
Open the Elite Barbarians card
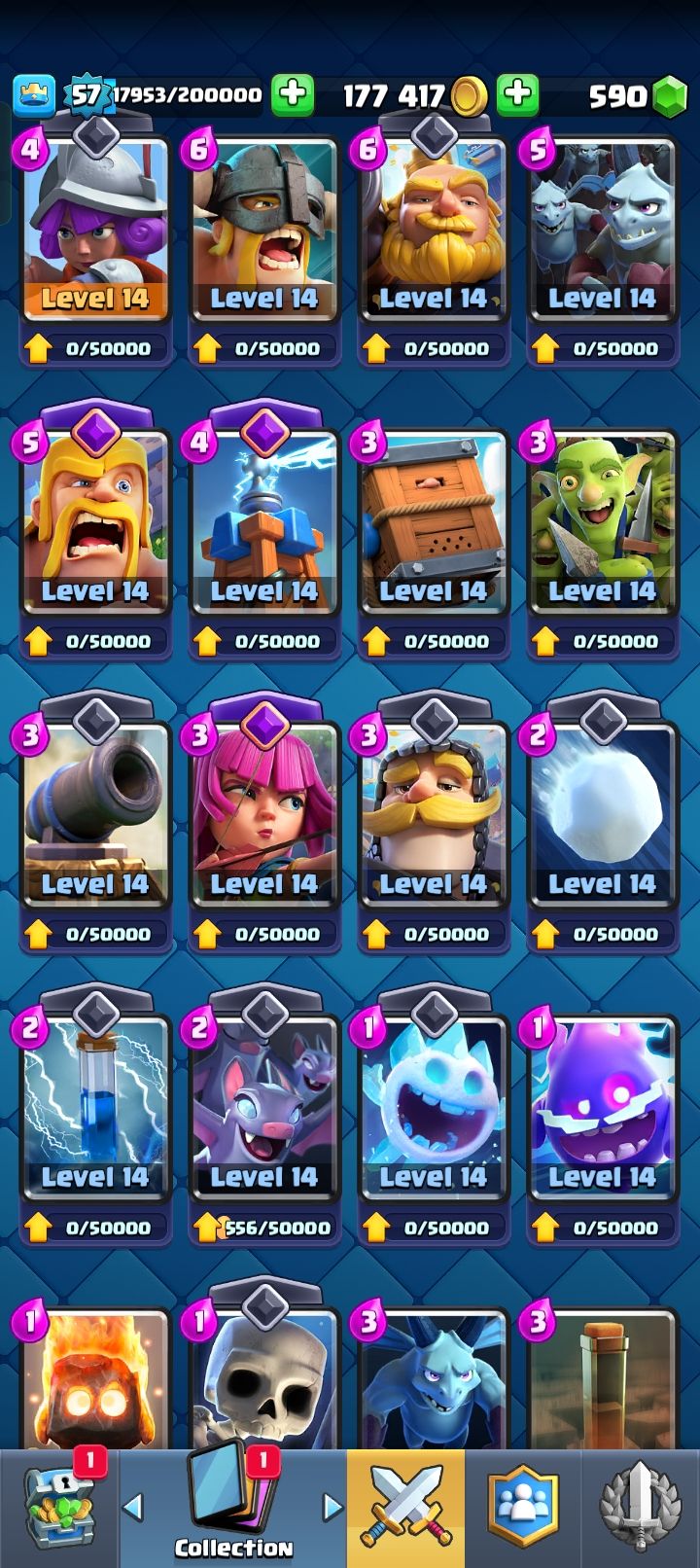point(263,233)
